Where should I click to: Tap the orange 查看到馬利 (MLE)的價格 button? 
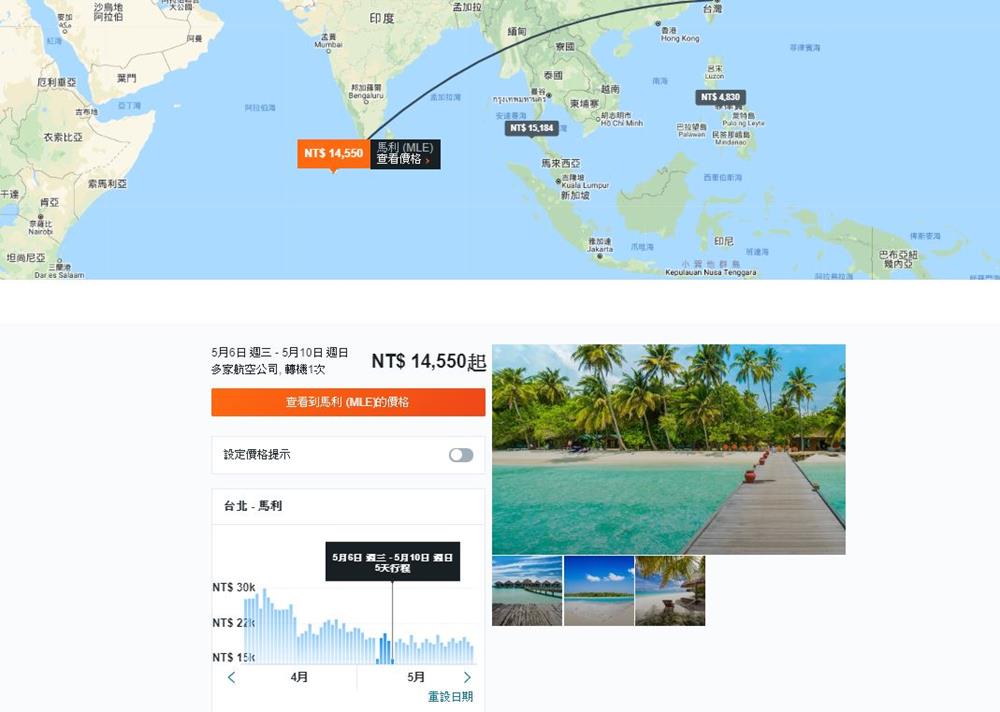pyautogui.click(x=348, y=402)
